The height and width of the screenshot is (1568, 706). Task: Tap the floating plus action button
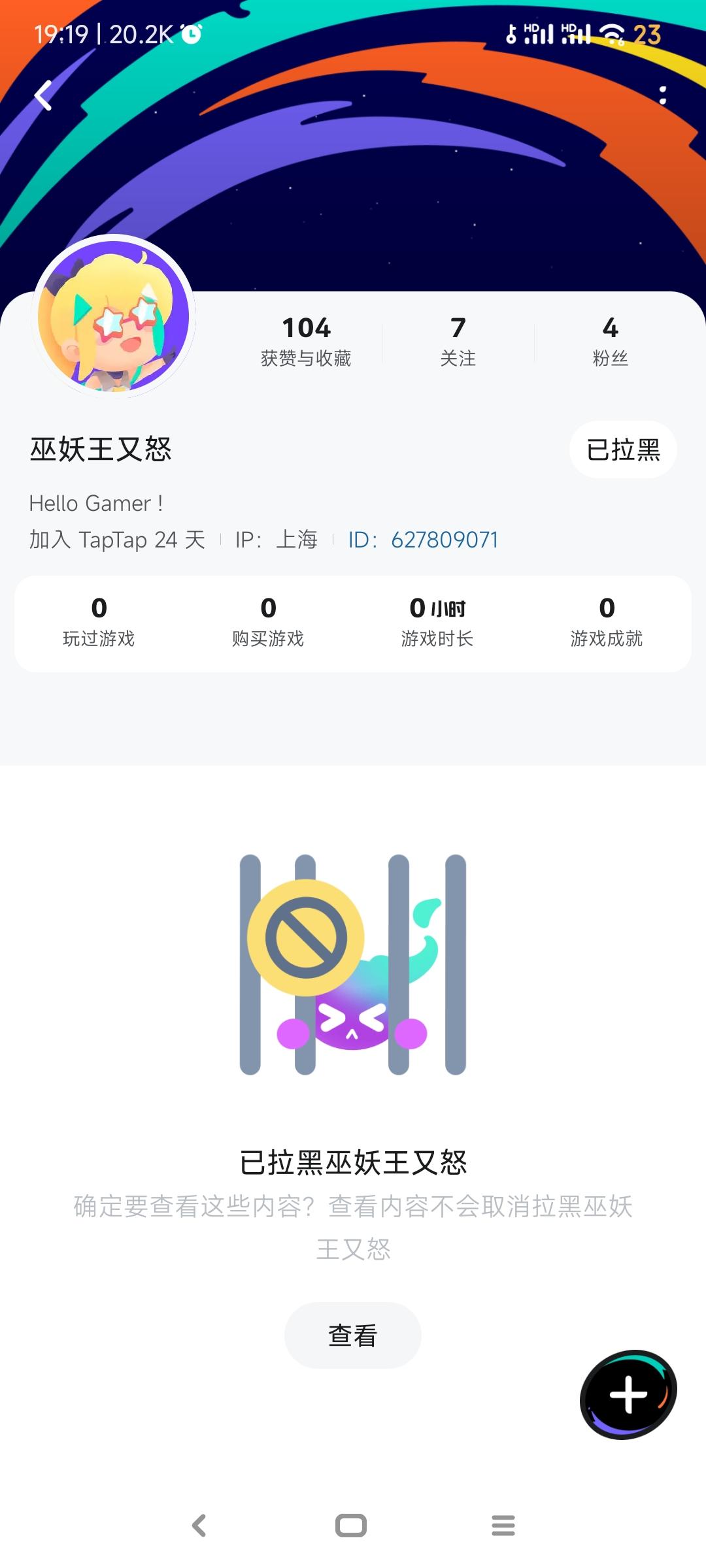tap(630, 1393)
